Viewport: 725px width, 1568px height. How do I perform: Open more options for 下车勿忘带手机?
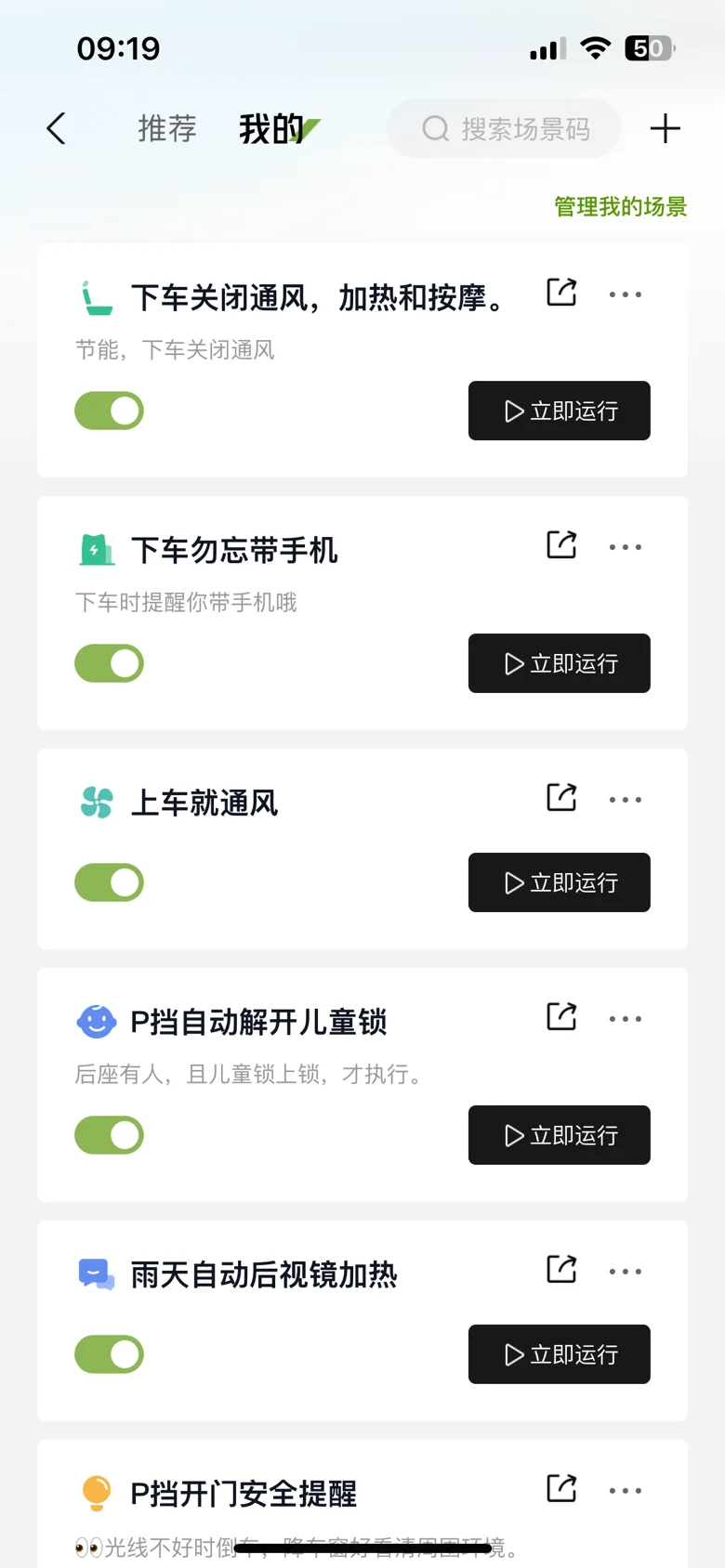[x=626, y=547]
